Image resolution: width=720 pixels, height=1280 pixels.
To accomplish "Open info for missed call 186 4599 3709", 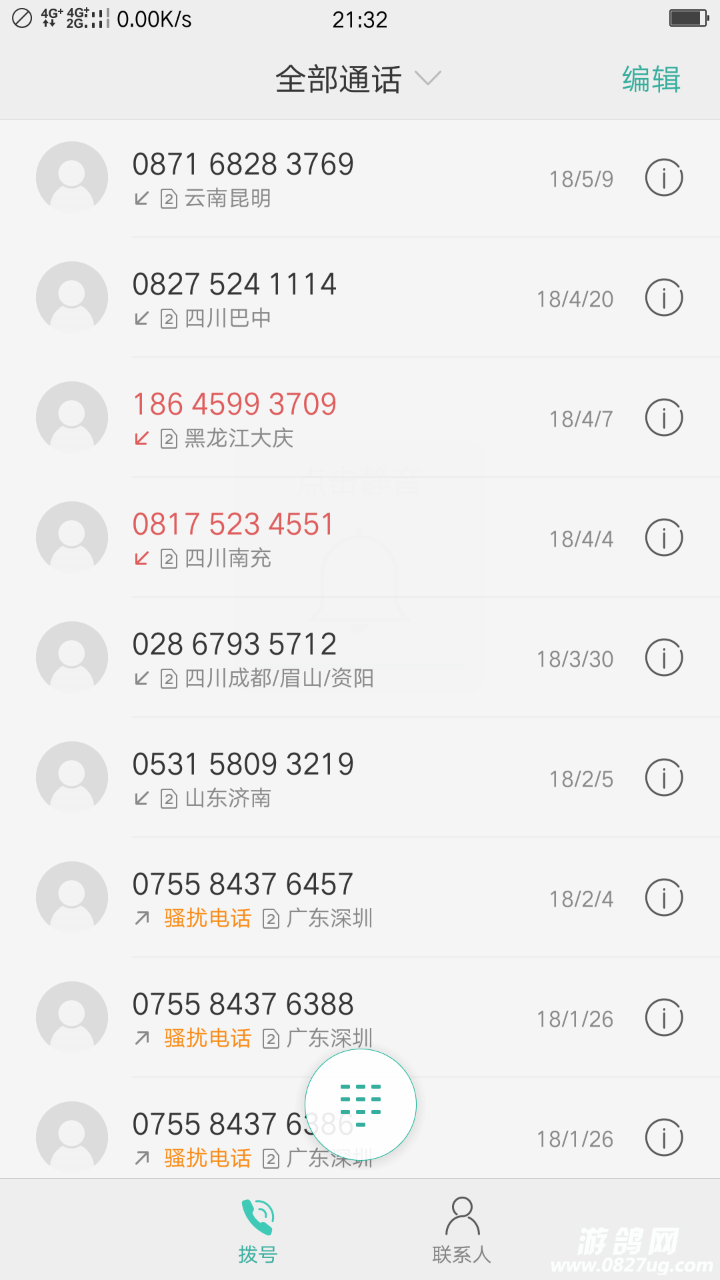I will (663, 418).
